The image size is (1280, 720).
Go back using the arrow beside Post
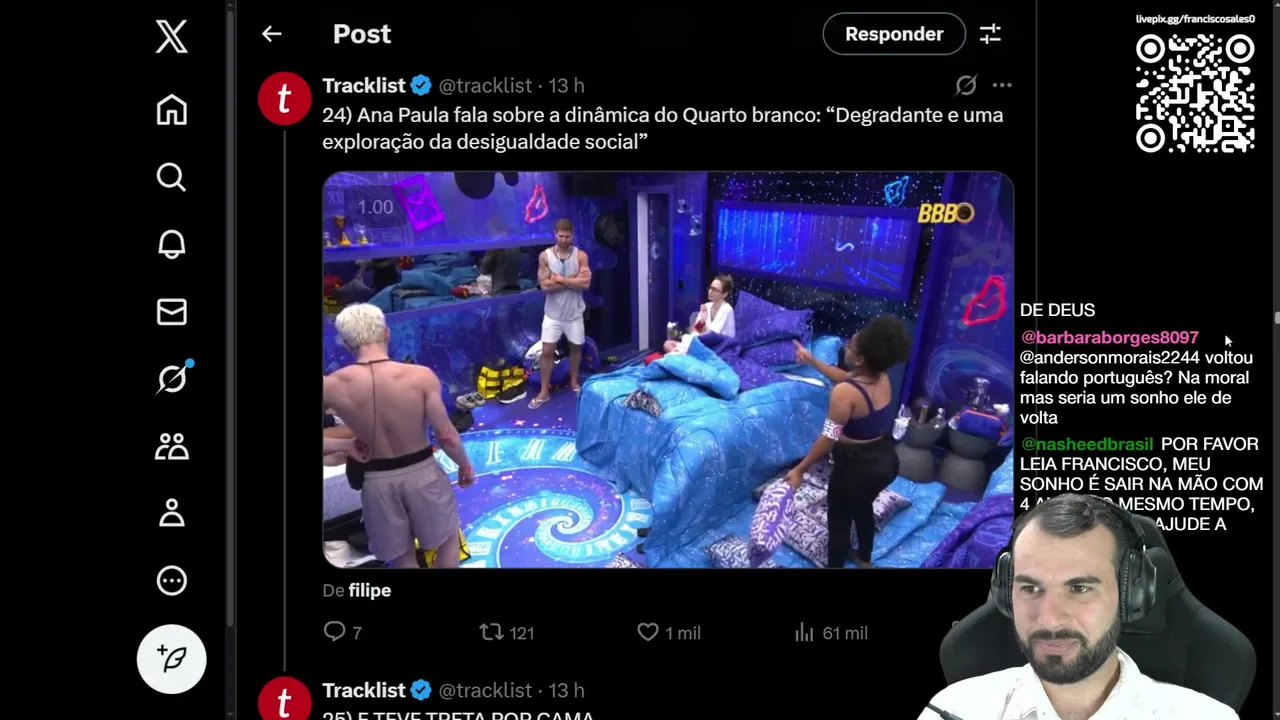click(x=271, y=34)
